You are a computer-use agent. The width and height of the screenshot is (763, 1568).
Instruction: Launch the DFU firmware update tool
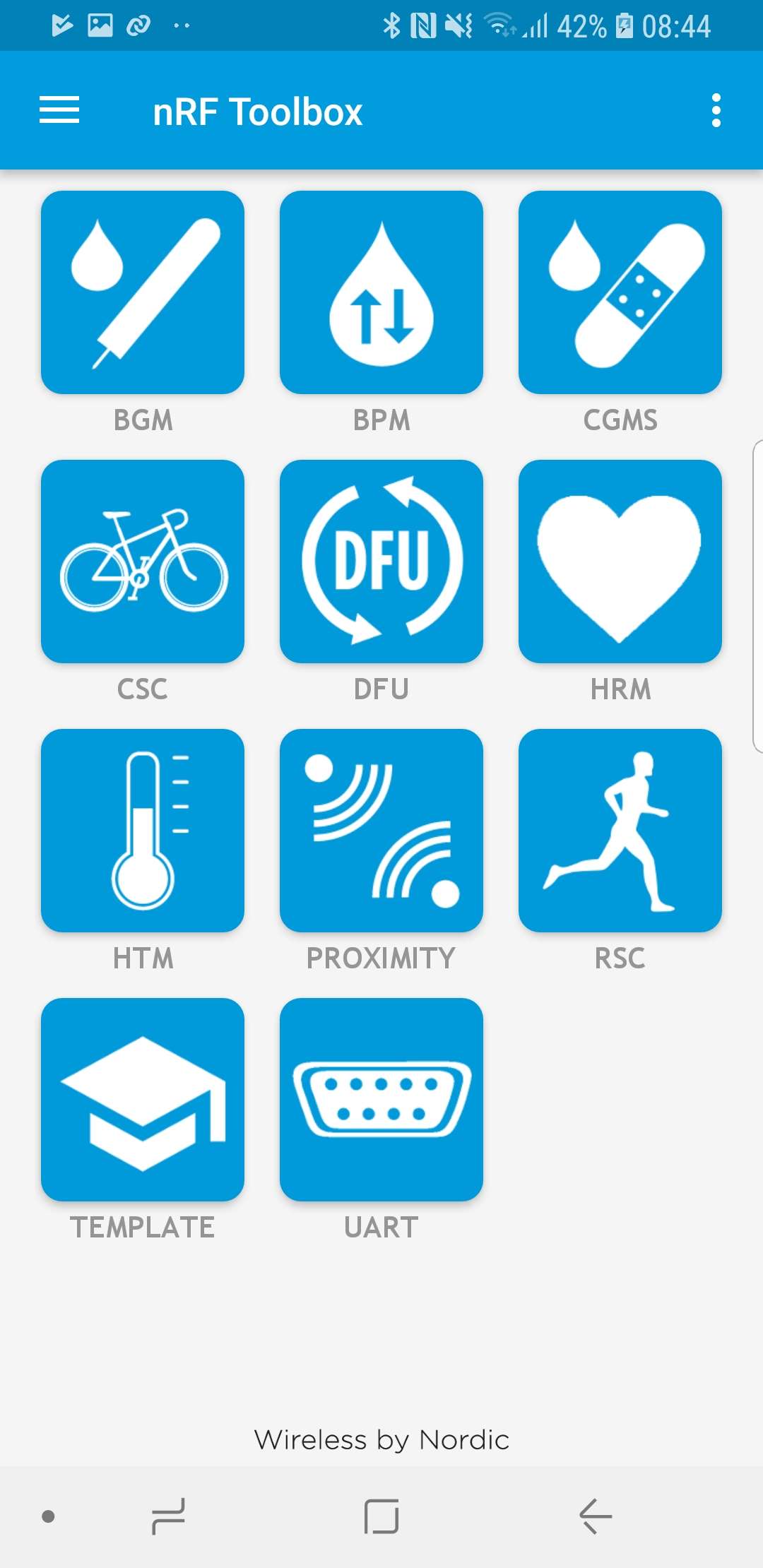pos(381,562)
